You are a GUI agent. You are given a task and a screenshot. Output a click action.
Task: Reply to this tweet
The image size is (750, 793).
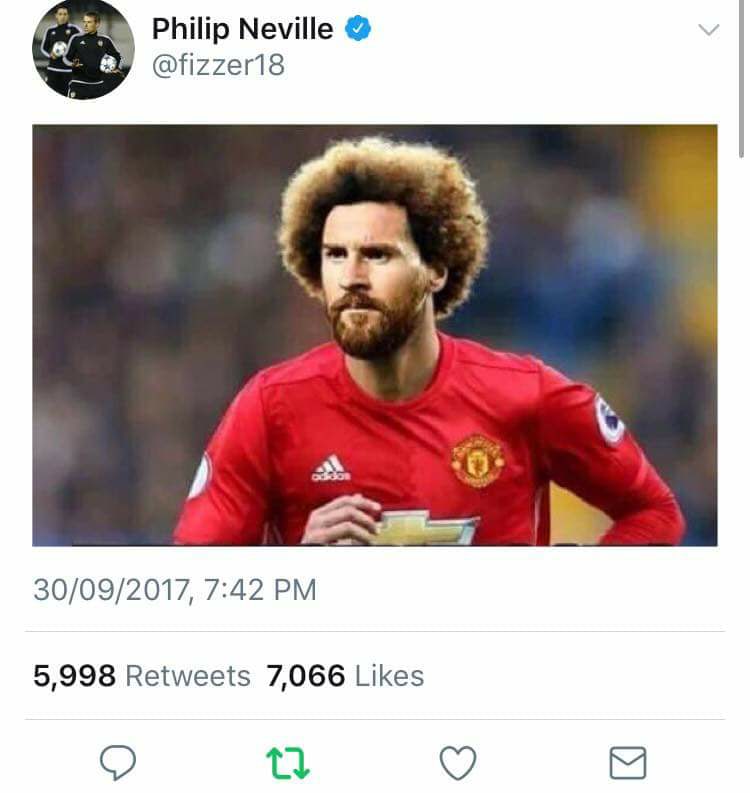tap(118, 763)
